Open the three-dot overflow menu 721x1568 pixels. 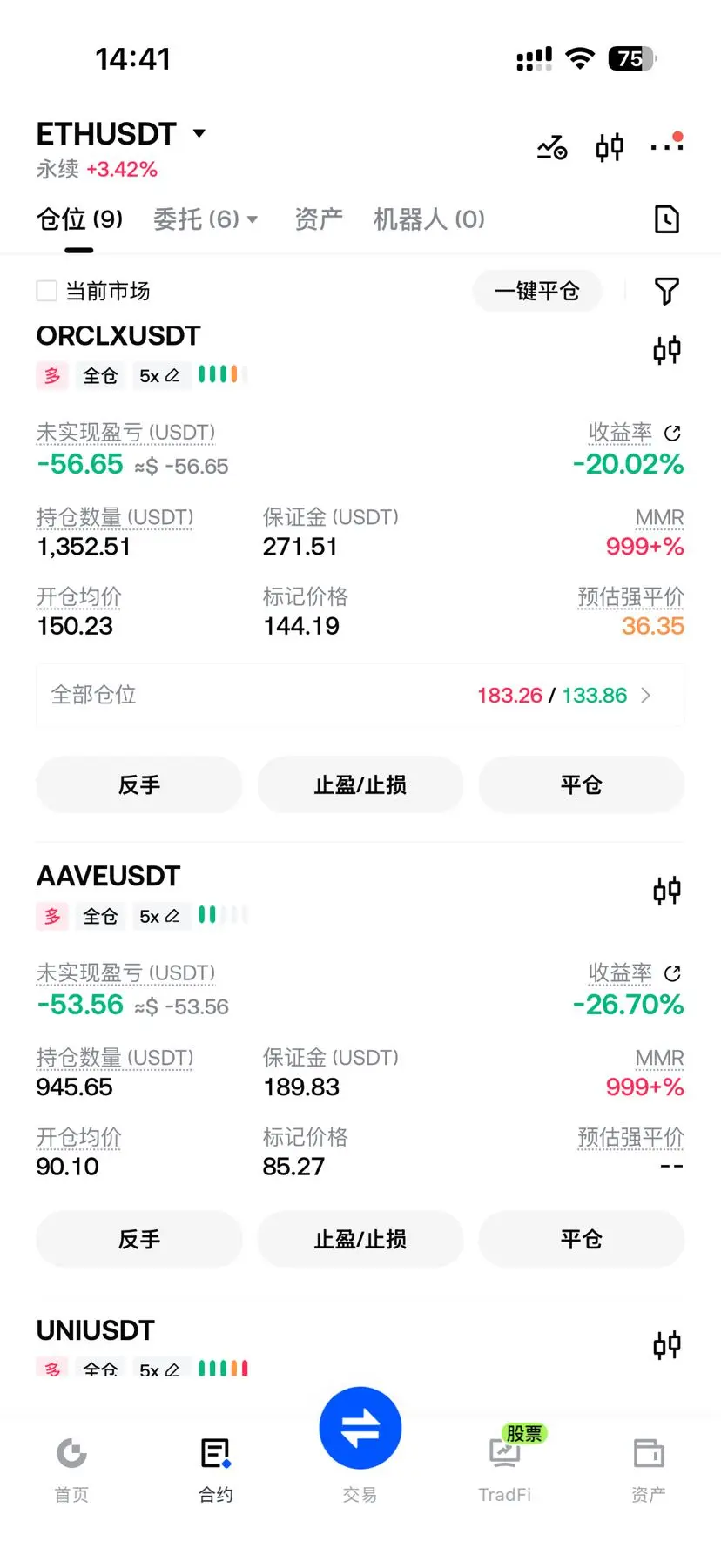[667, 145]
